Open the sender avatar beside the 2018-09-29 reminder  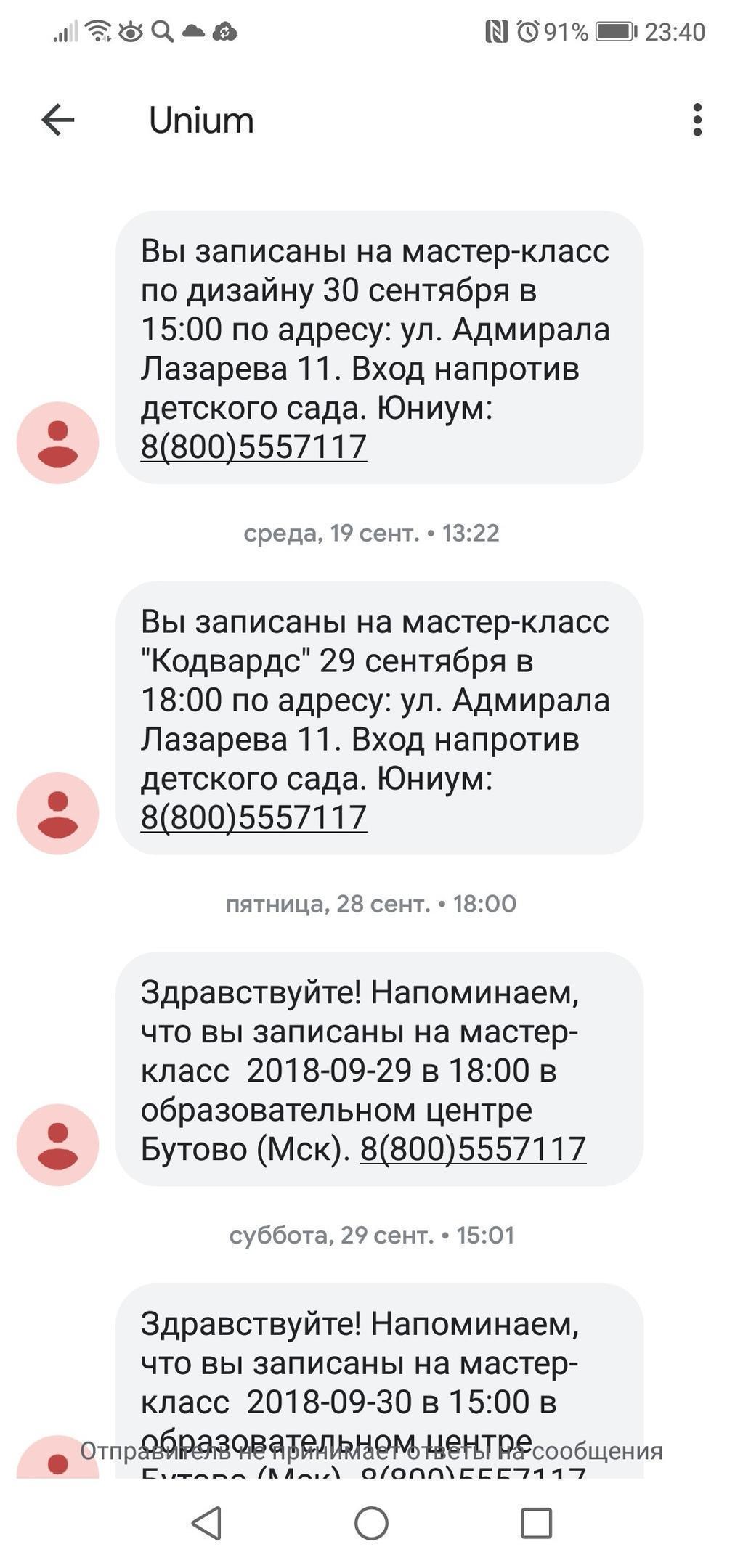click(x=58, y=1145)
